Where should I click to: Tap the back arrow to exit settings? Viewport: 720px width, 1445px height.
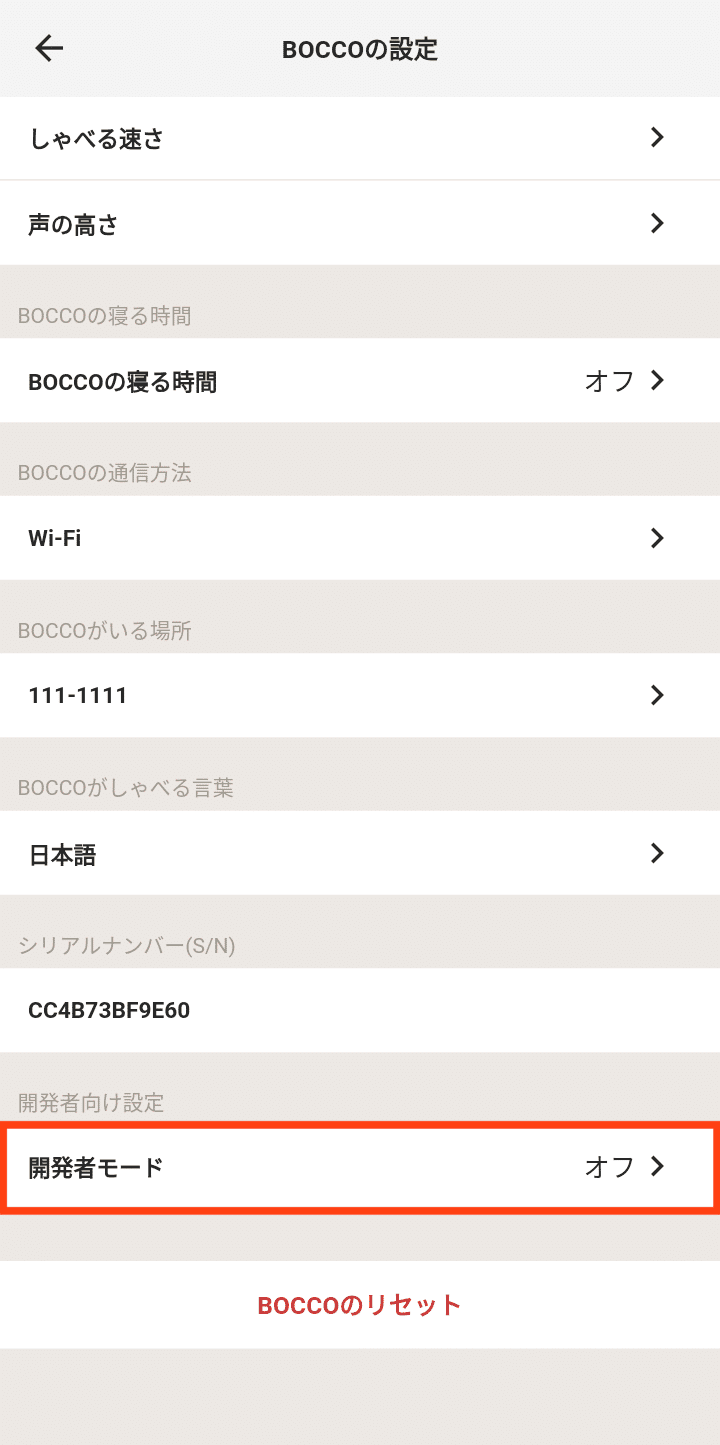tap(48, 48)
